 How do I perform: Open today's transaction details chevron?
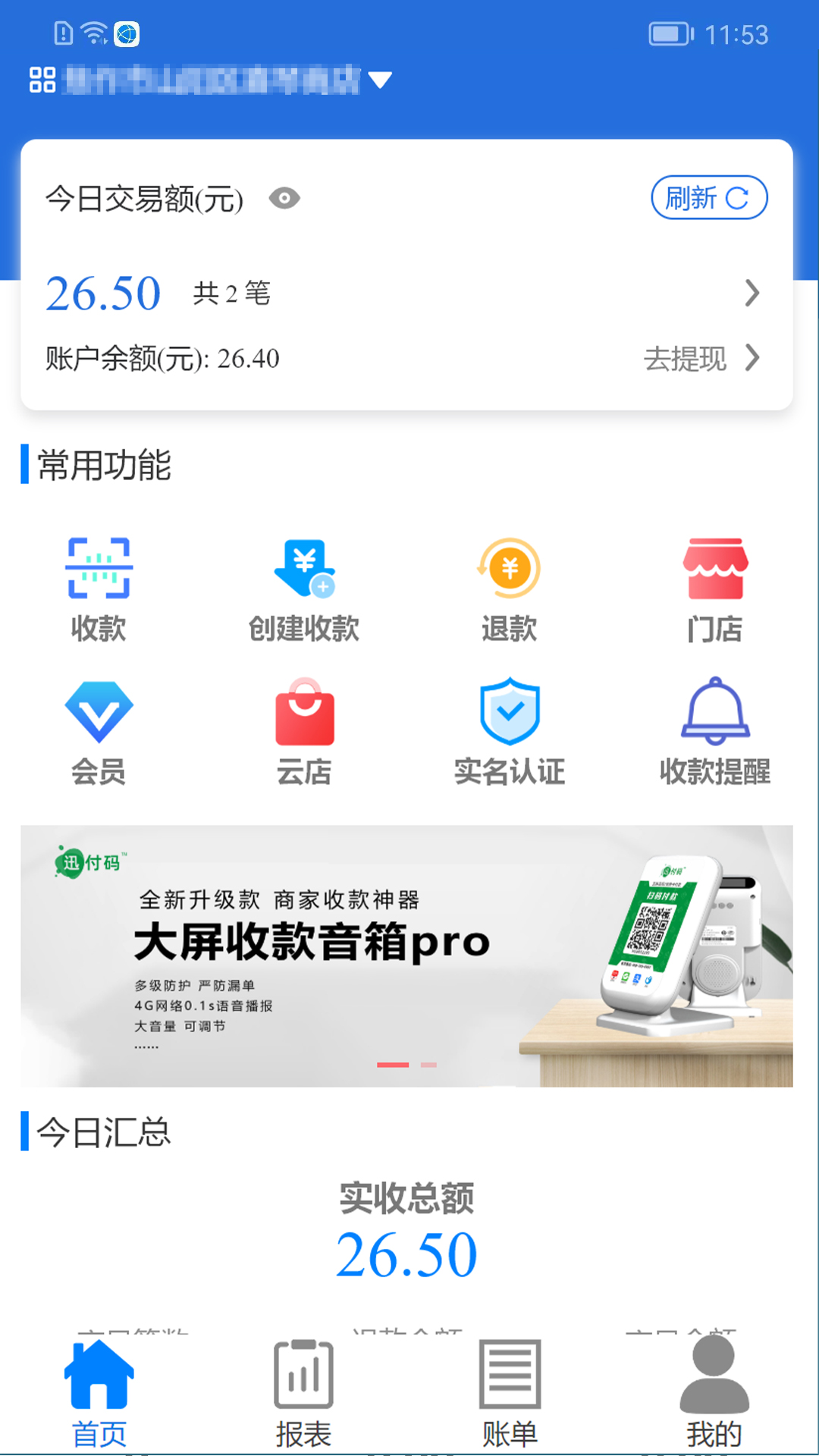tap(751, 293)
